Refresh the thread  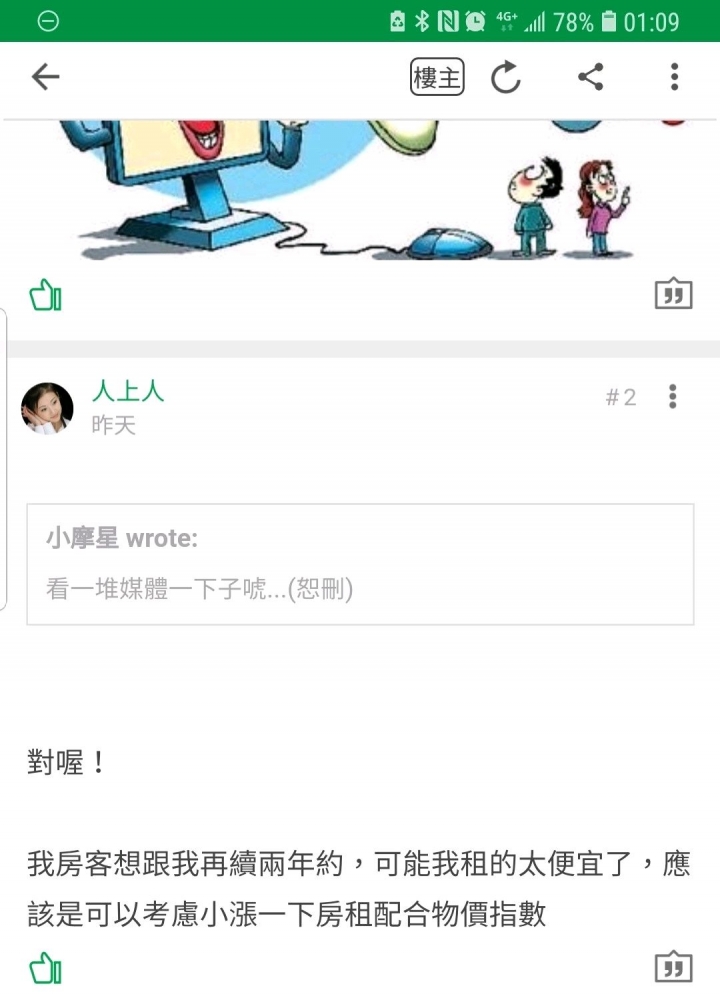(506, 77)
